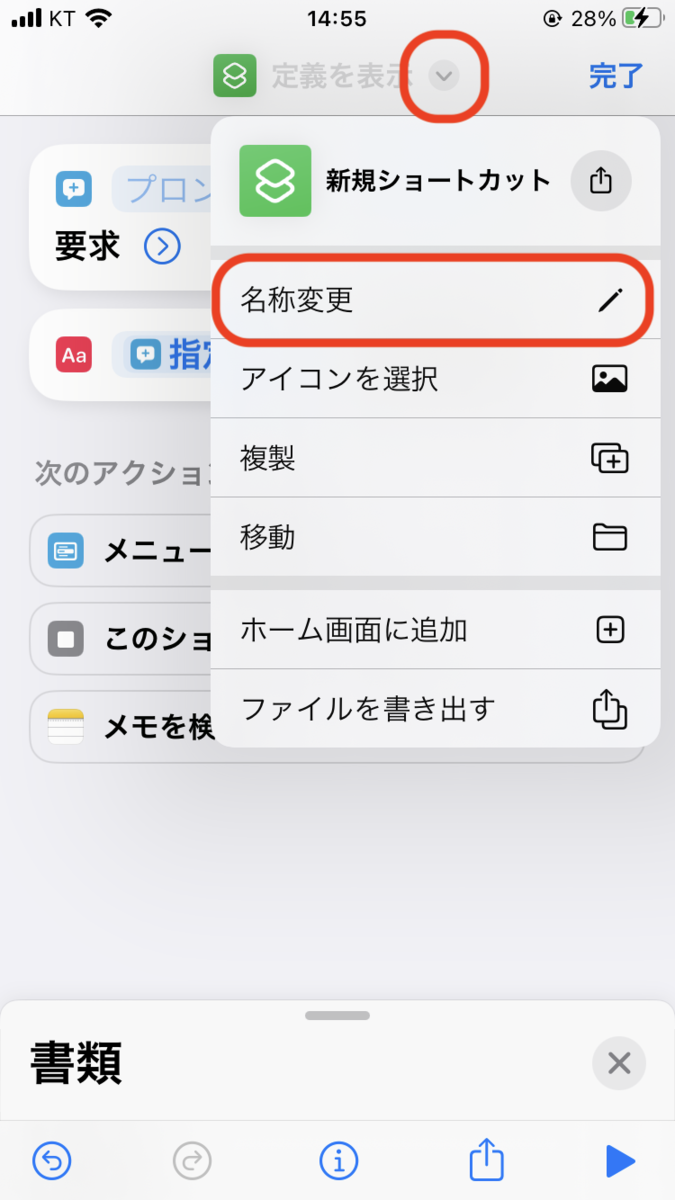Expand the 要求 action arrow
Viewport: 675px width, 1200px height.
162,246
